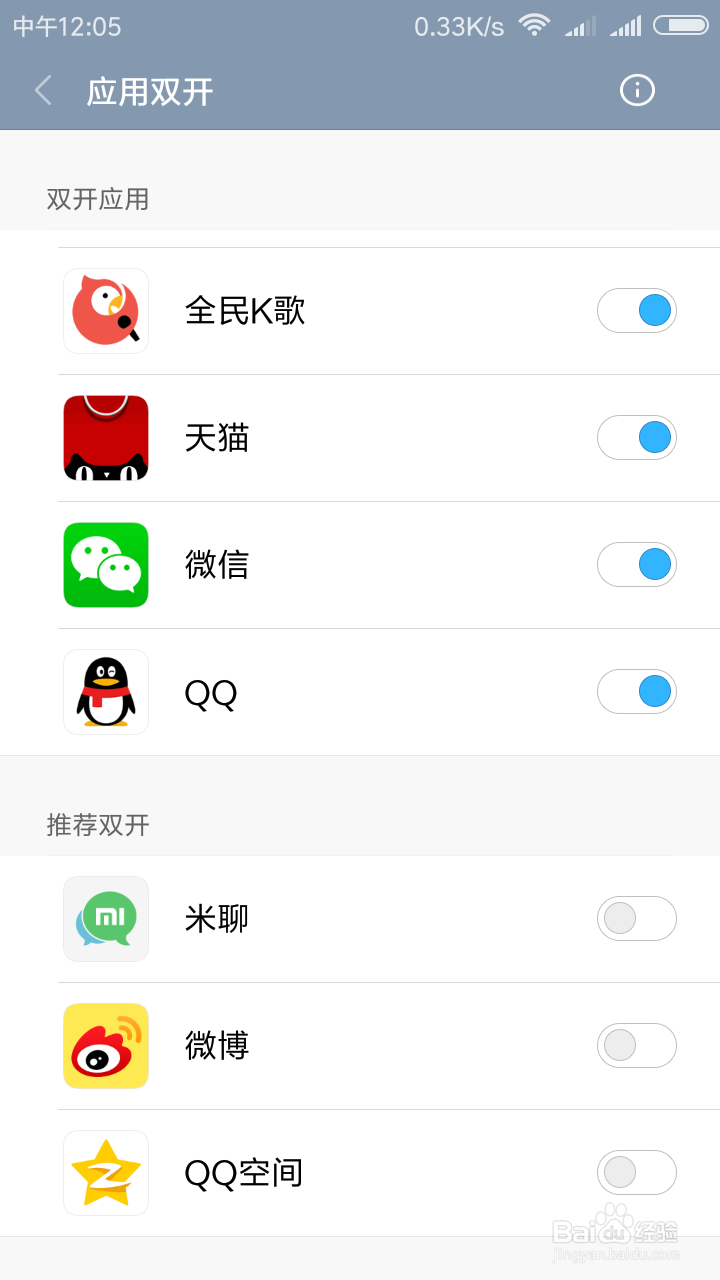Tap the battery icon in status bar
The height and width of the screenshot is (1280, 720).
click(681, 26)
